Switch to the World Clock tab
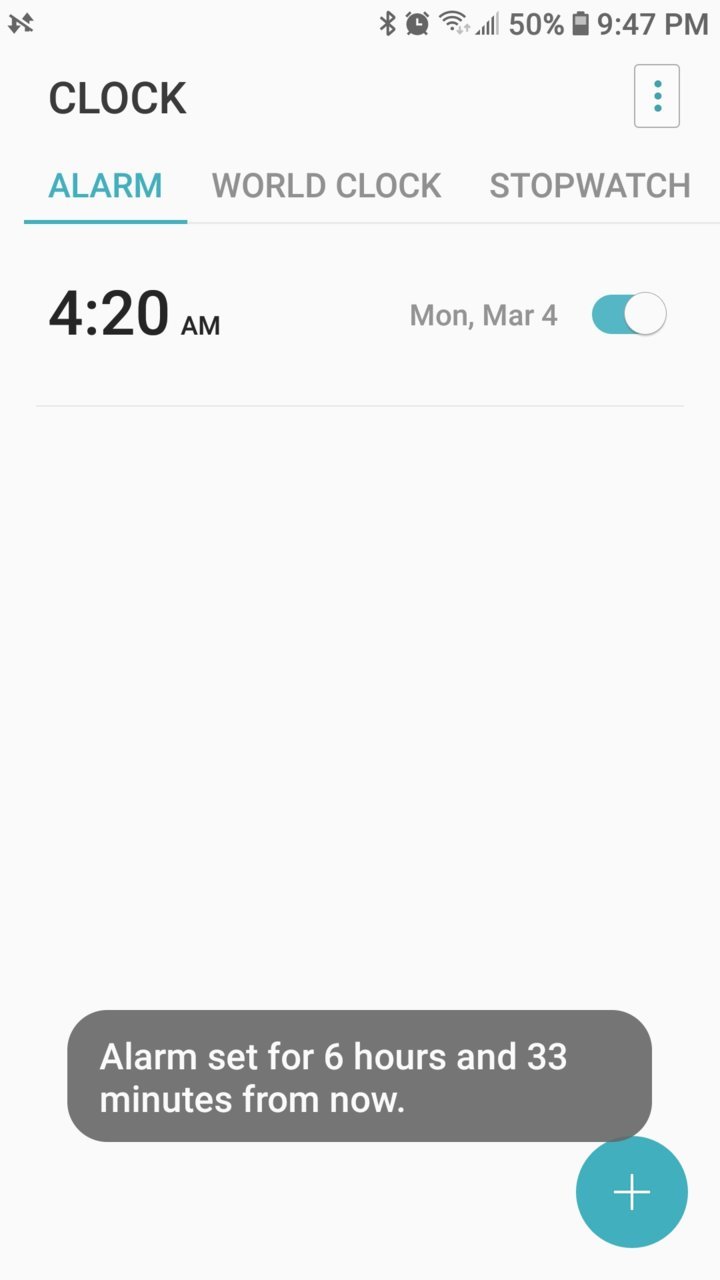Screen dimensions: 720x1280 coord(326,186)
